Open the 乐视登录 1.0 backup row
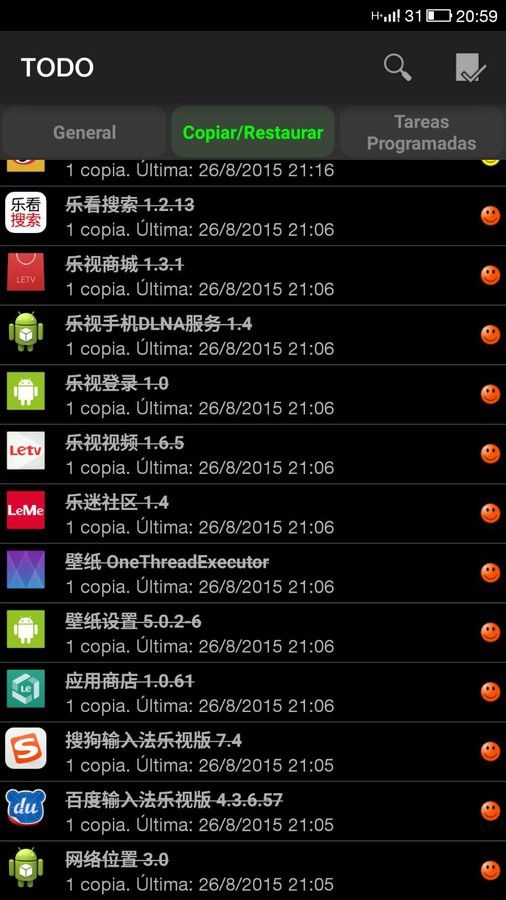Viewport: 506px width, 900px height. point(253,395)
